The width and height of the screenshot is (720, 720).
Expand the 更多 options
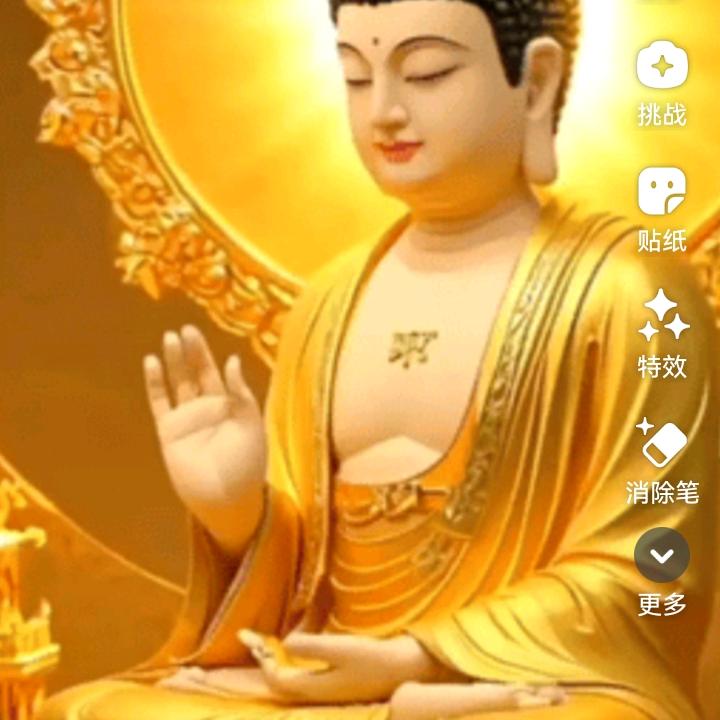point(662,556)
